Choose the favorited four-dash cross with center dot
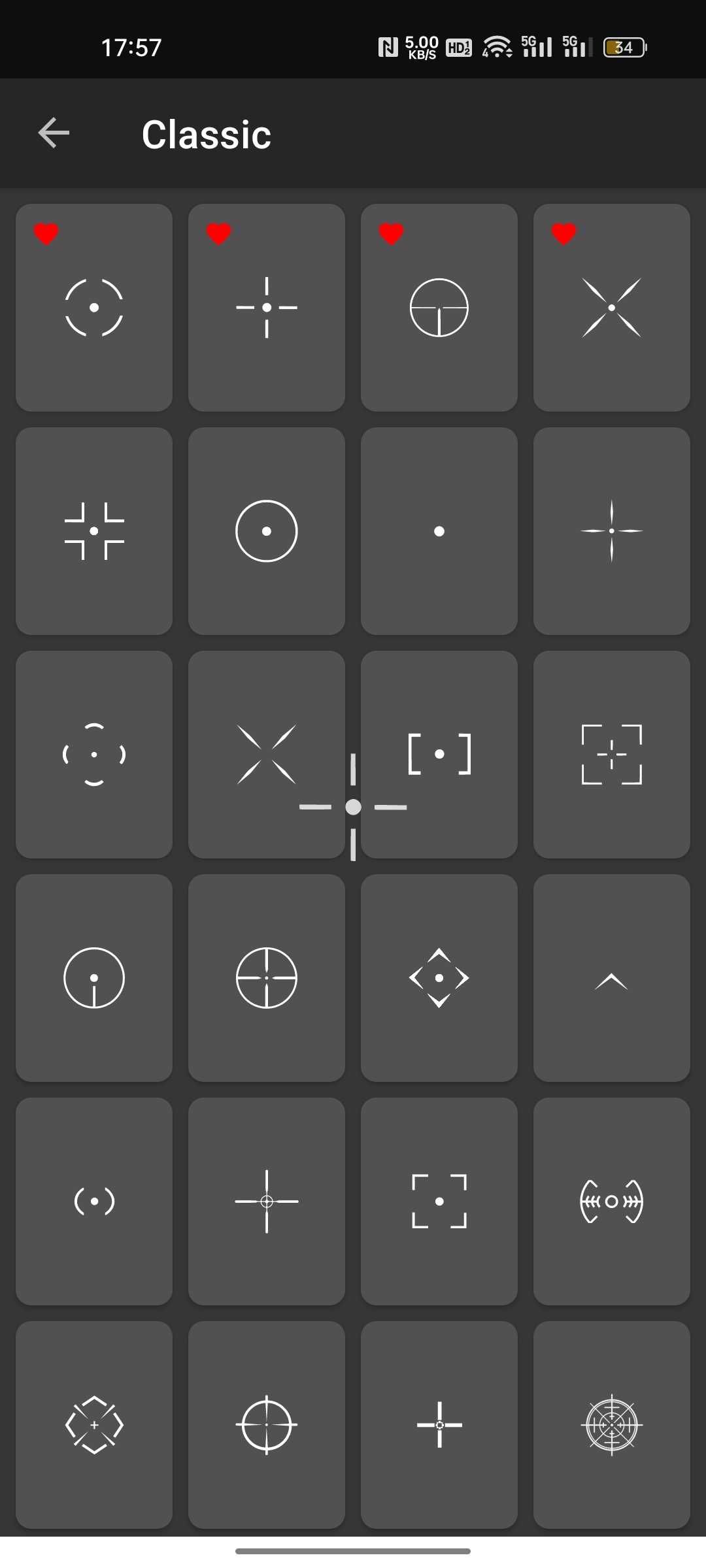The width and height of the screenshot is (706, 1568). (x=267, y=308)
